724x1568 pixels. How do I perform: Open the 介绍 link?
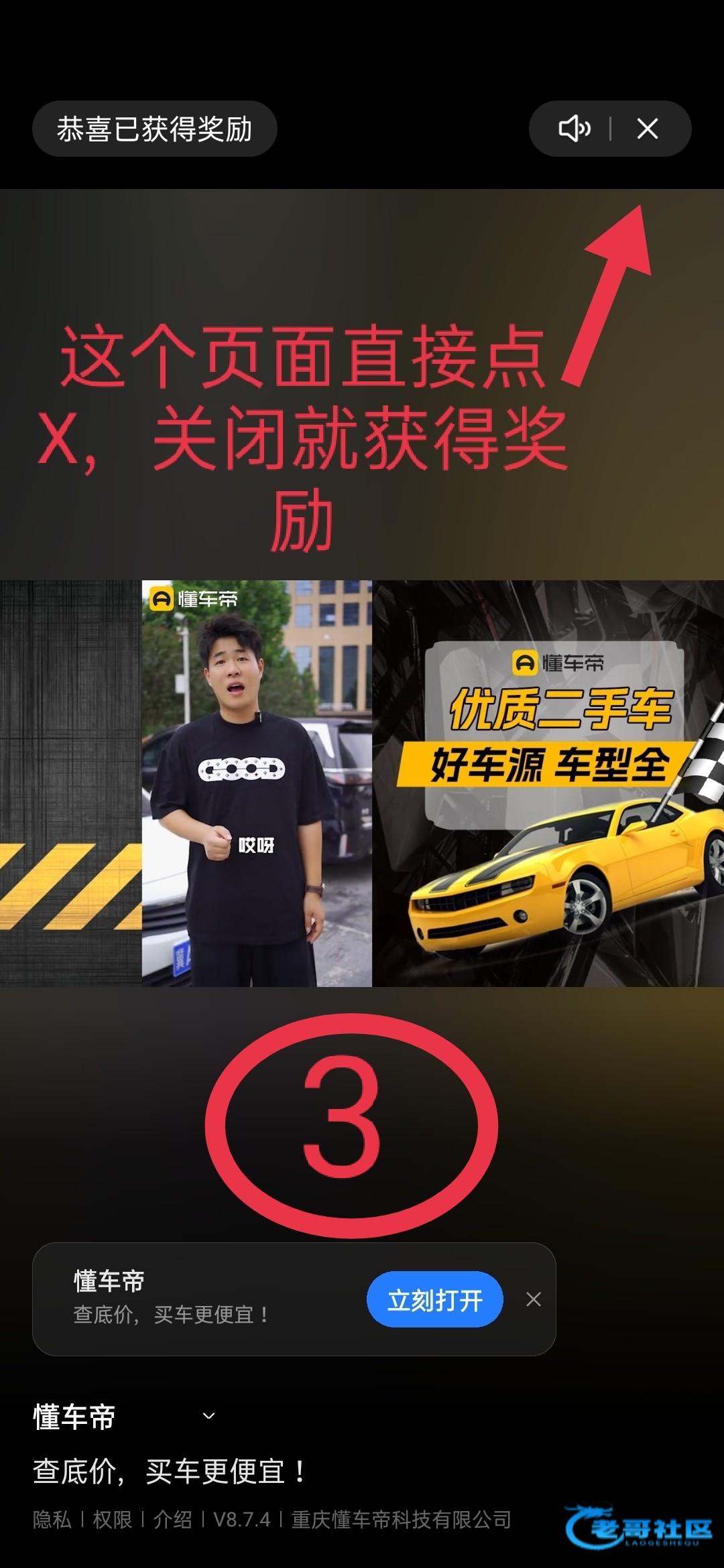172,1520
